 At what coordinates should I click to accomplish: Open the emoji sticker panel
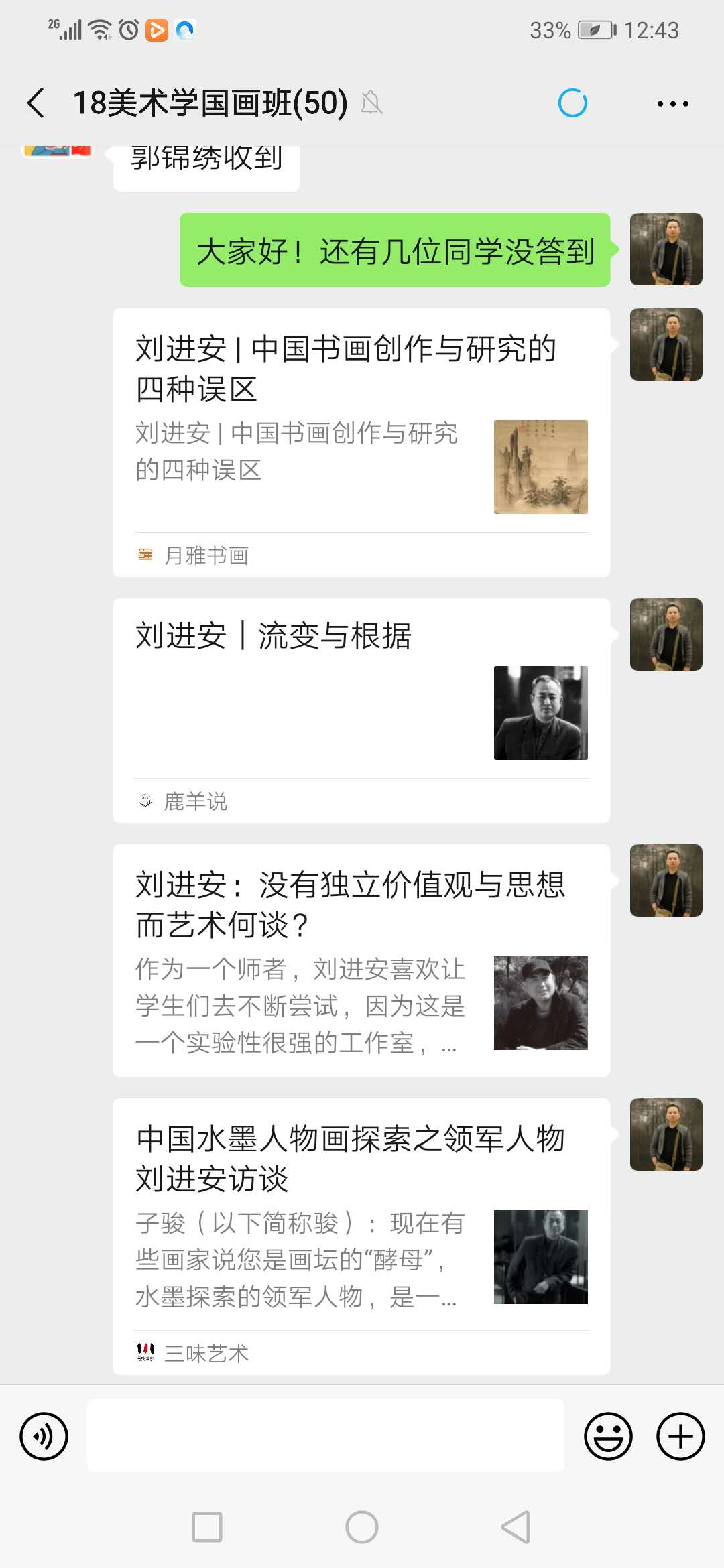[x=608, y=1436]
